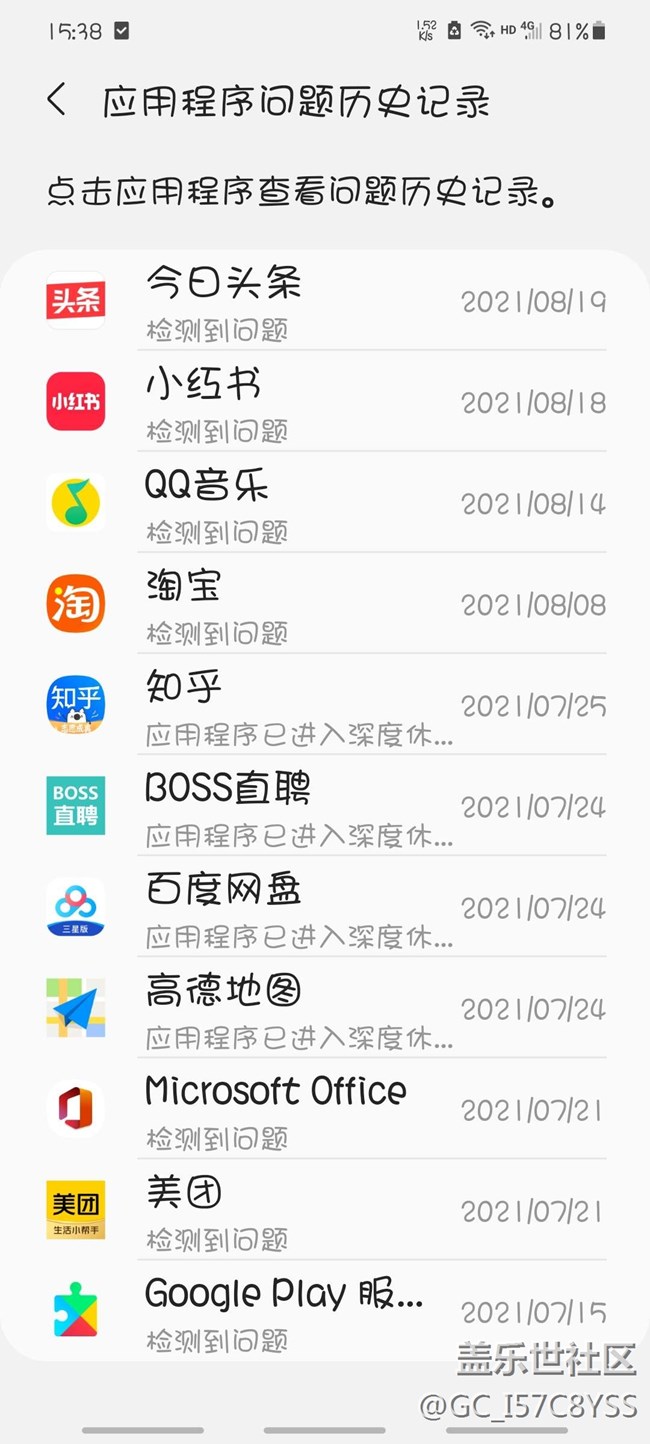Viewport: 650px width, 1444px height.
Task: Tap the BOSS直聘 row
Action: 325,806
